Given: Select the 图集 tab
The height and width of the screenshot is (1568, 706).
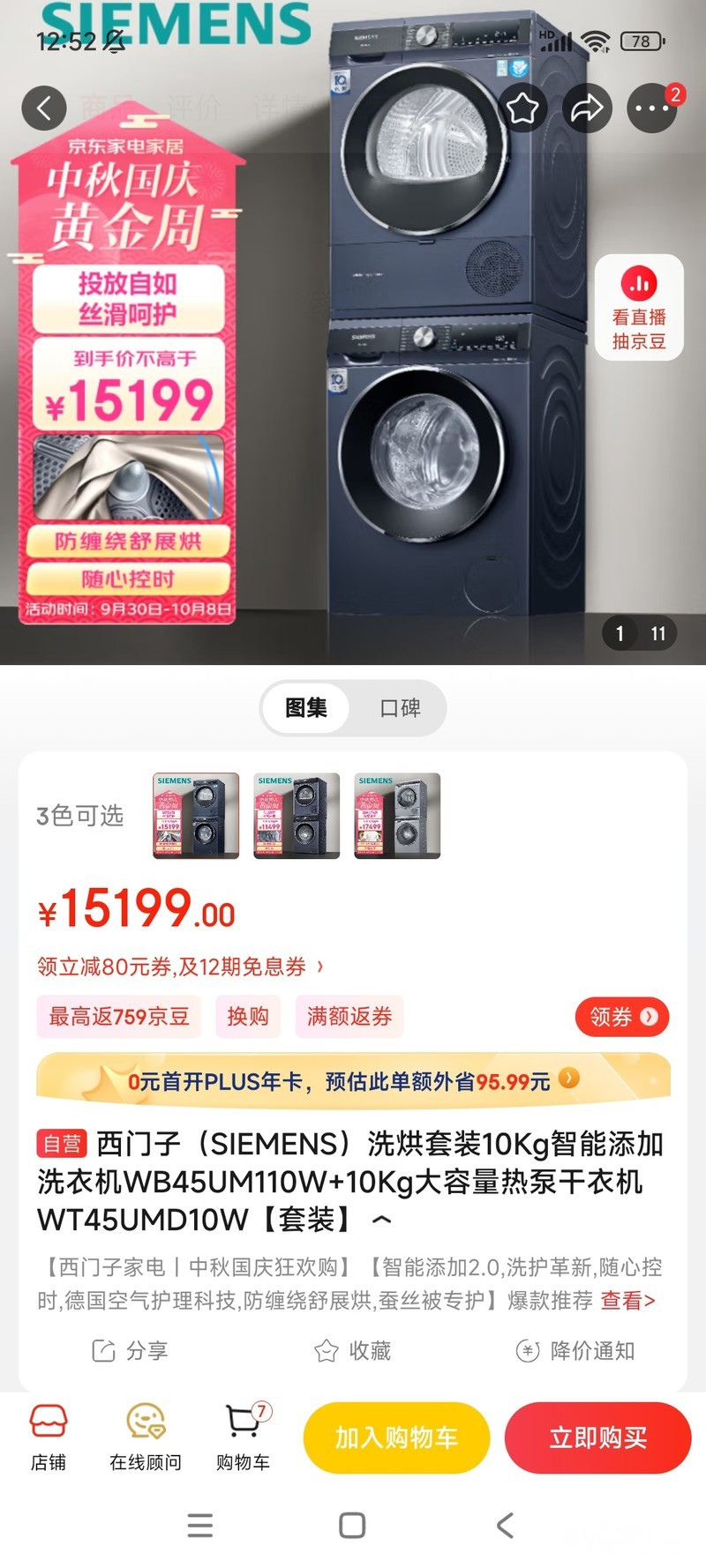Looking at the screenshot, I should [306, 708].
